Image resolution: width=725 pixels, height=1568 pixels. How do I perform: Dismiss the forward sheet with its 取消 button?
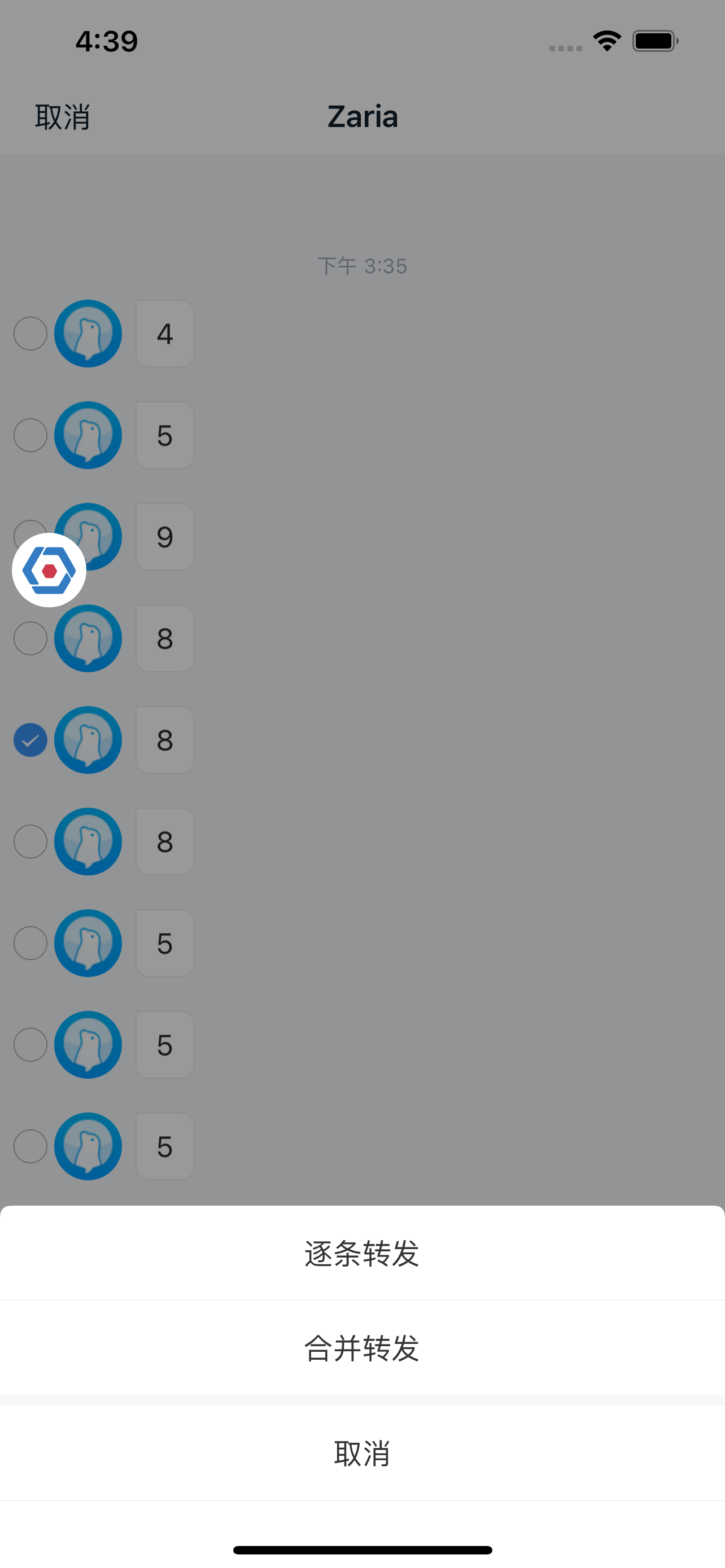362,1453
